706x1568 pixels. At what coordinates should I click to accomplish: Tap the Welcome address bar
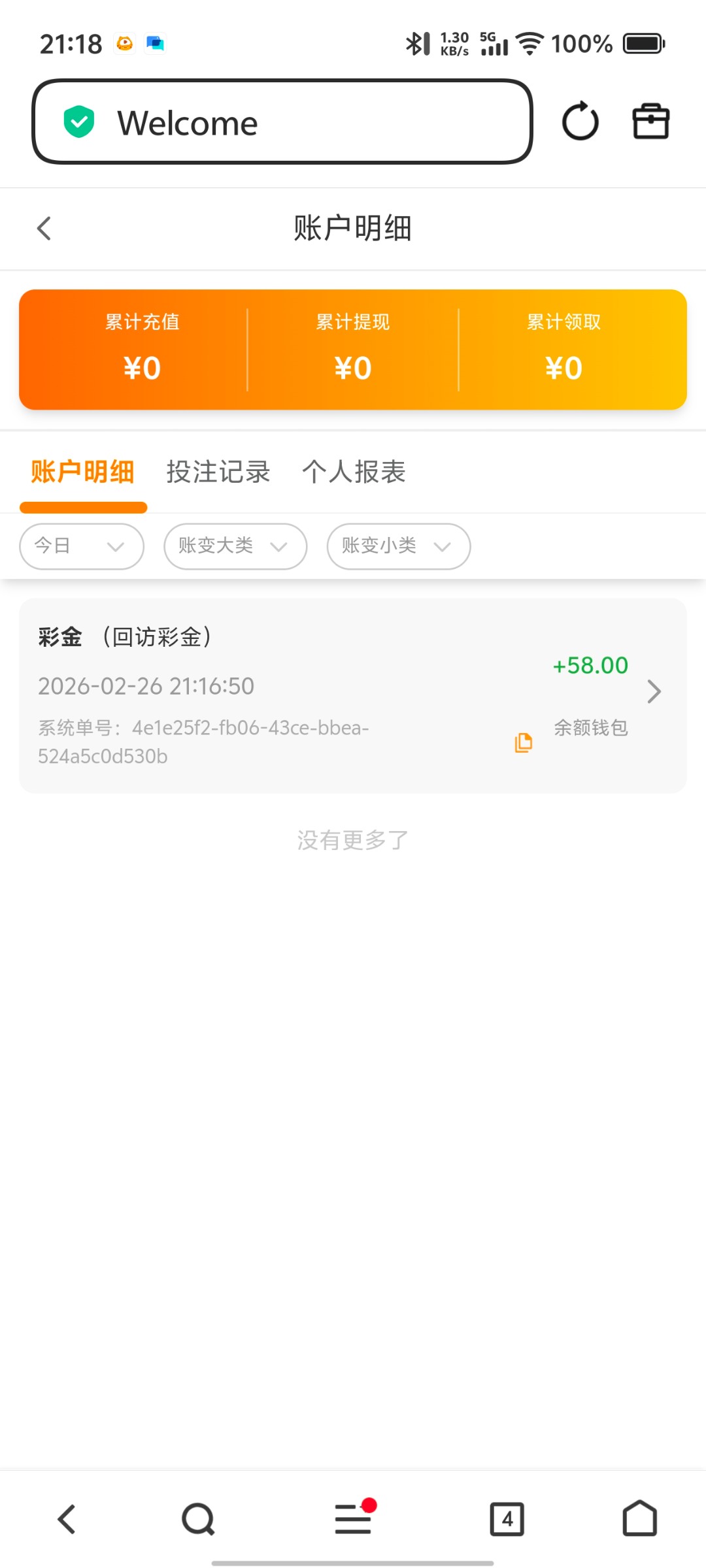point(282,122)
